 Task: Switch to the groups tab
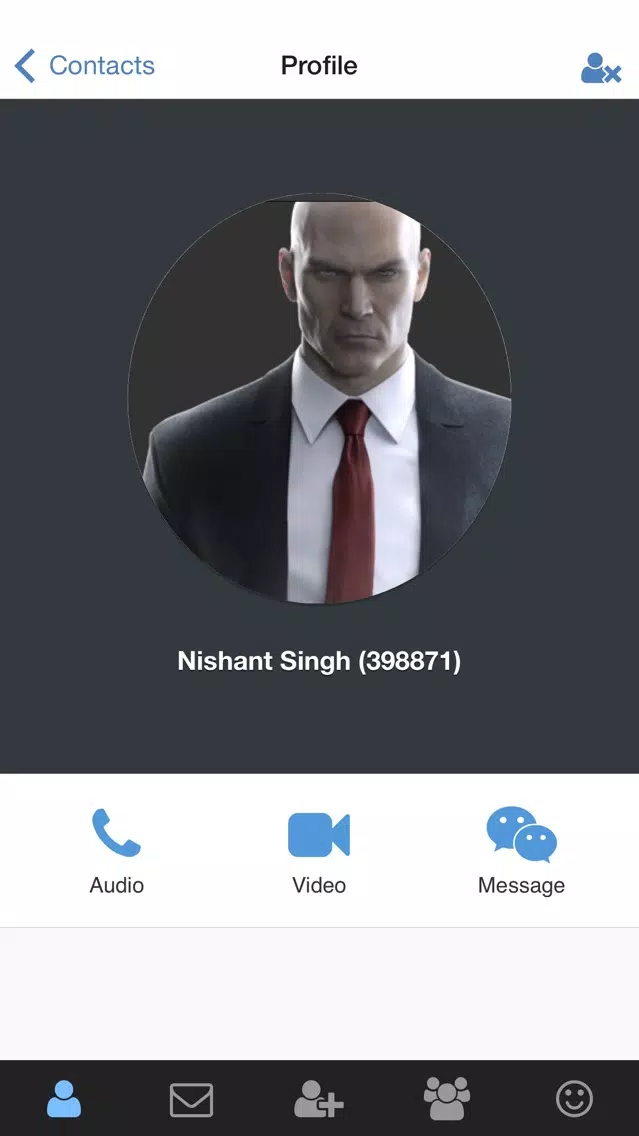pos(447,1099)
